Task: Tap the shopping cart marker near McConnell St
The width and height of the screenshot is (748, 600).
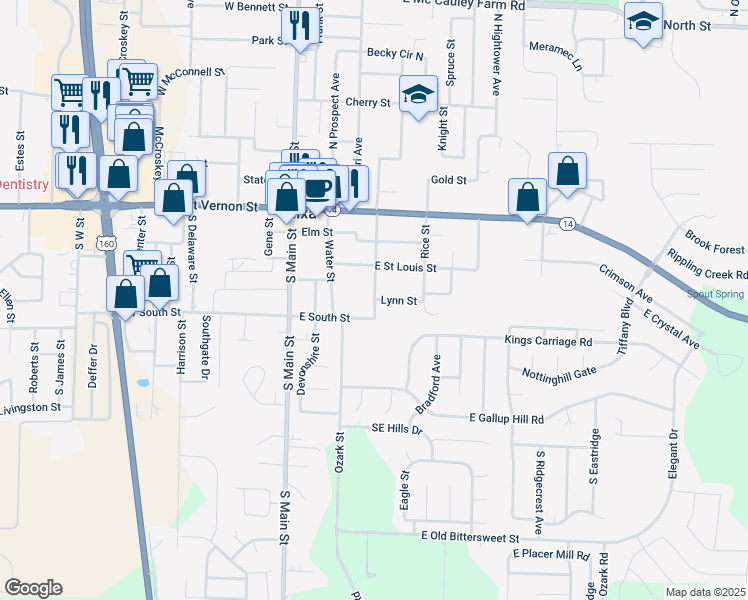Action: (x=138, y=79)
